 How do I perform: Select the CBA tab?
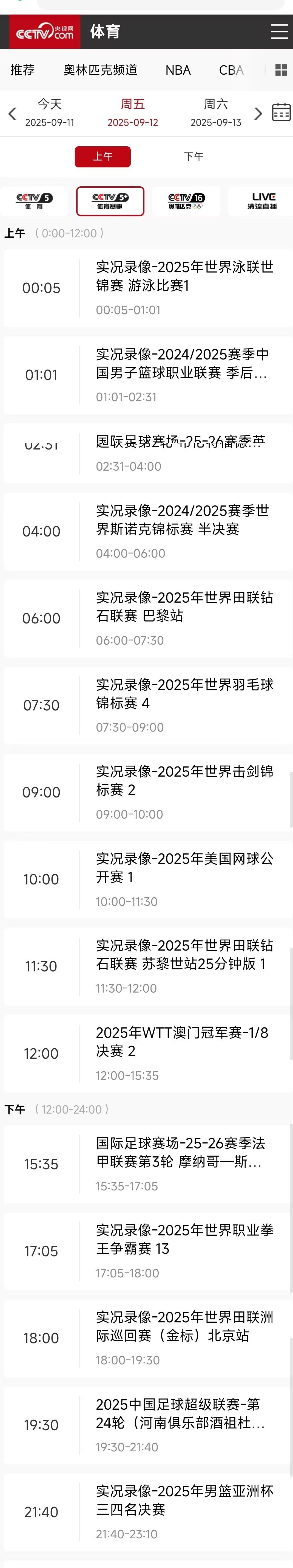click(231, 70)
